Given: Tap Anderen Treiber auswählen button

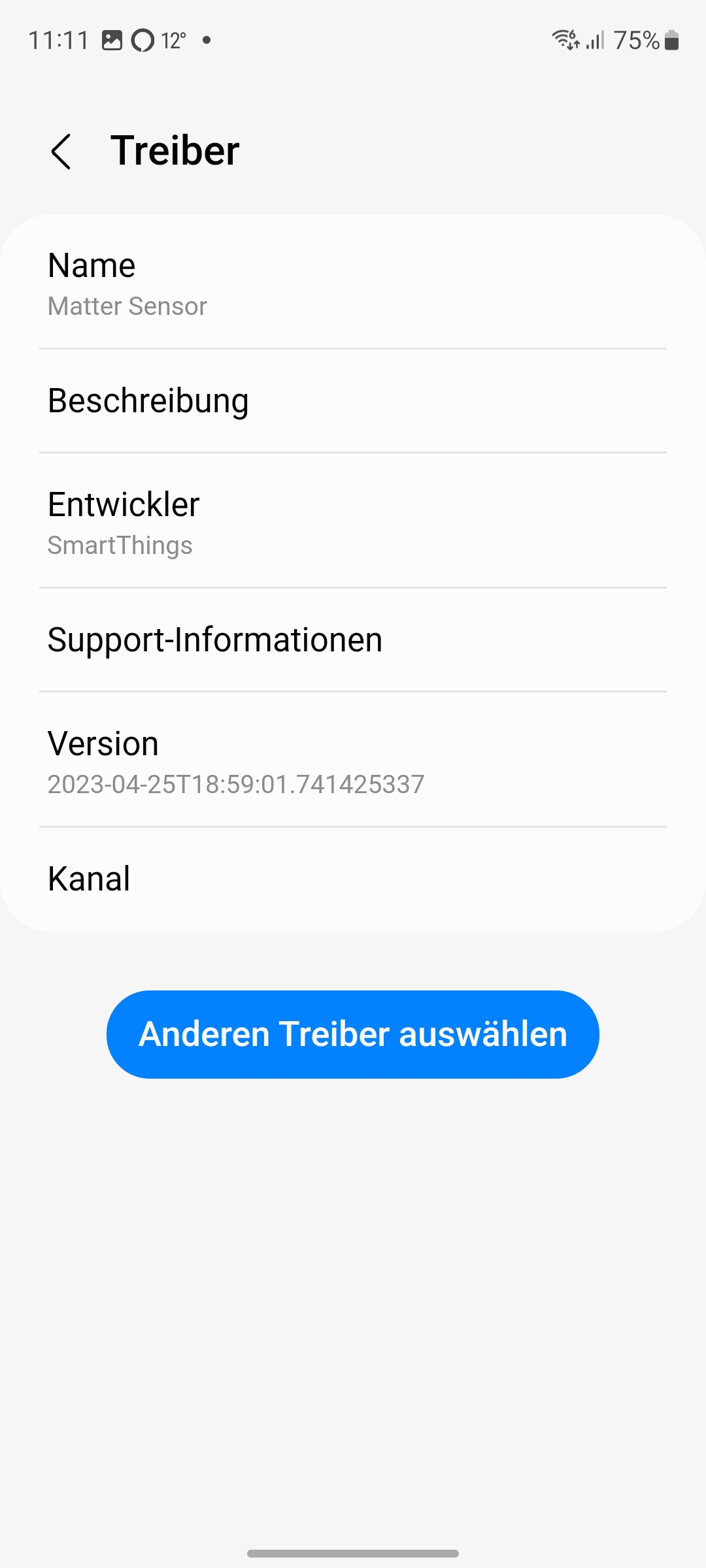Looking at the screenshot, I should 353,1034.
